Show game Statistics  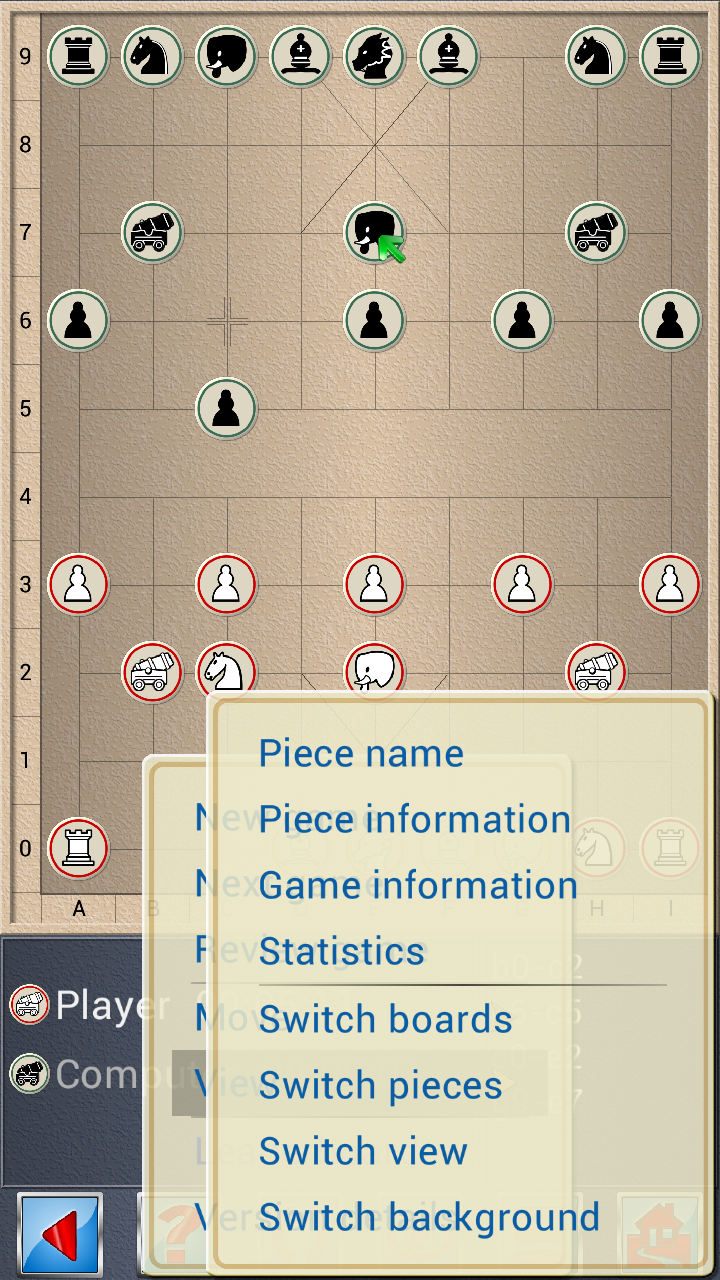pyautogui.click(x=342, y=951)
